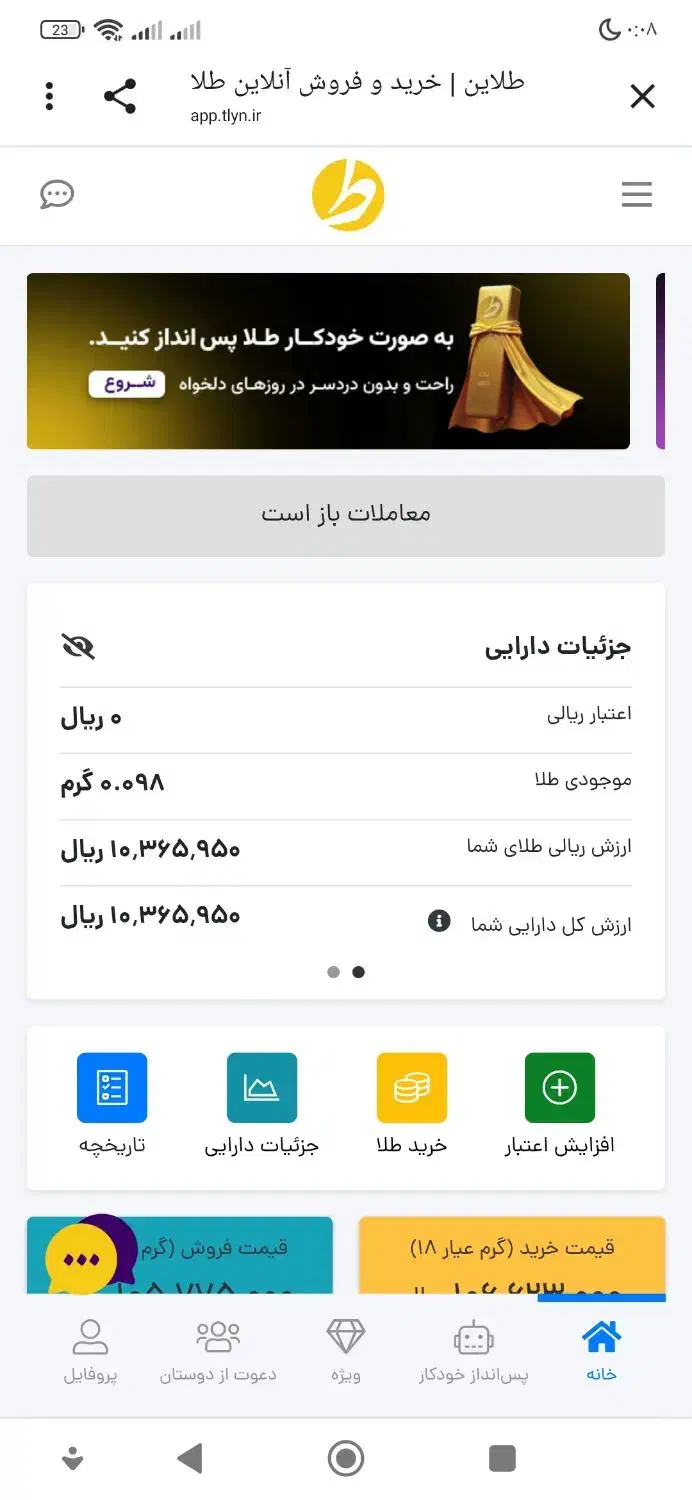Close the Talayn browser tab
This screenshot has width=692, height=1500.
coord(642,96)
